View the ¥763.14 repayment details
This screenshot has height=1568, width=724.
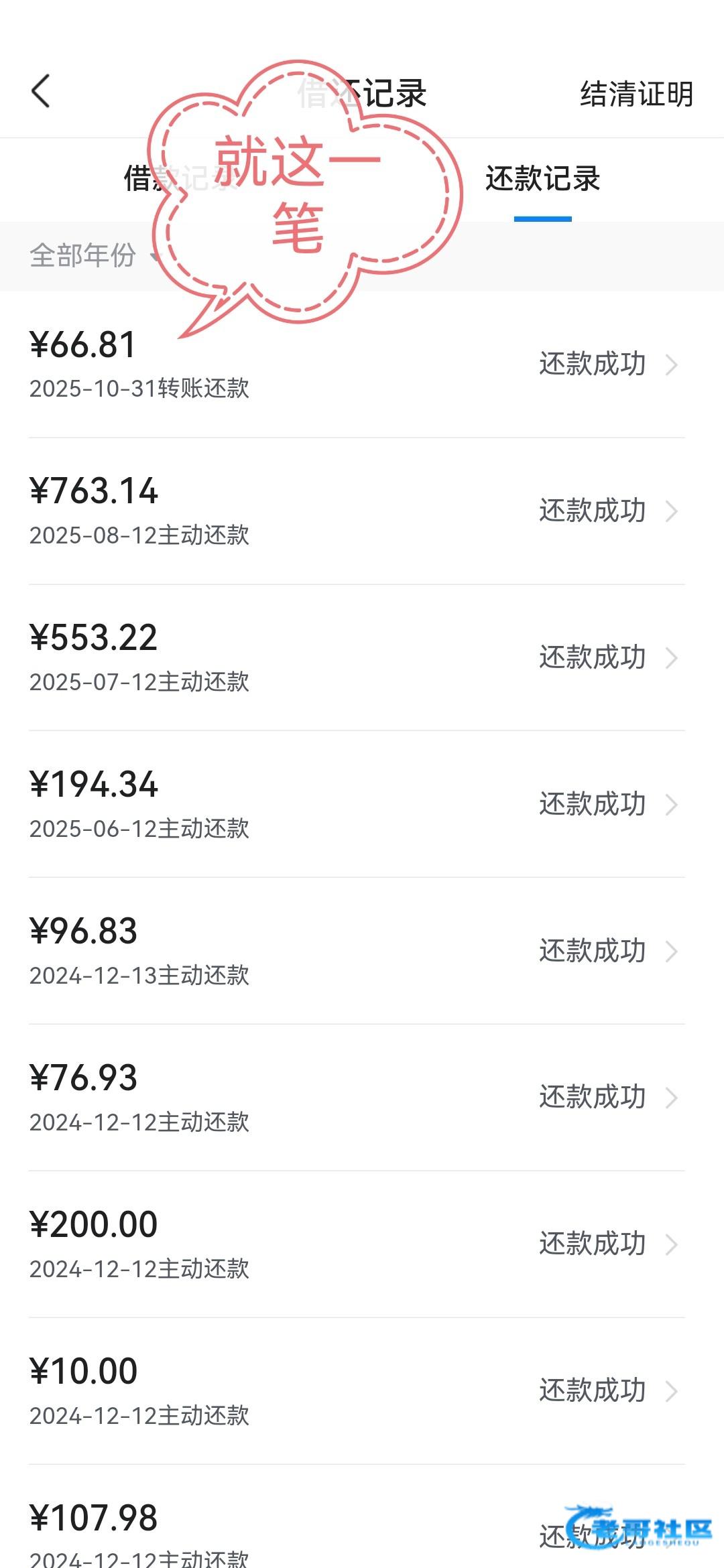[357, 511]
